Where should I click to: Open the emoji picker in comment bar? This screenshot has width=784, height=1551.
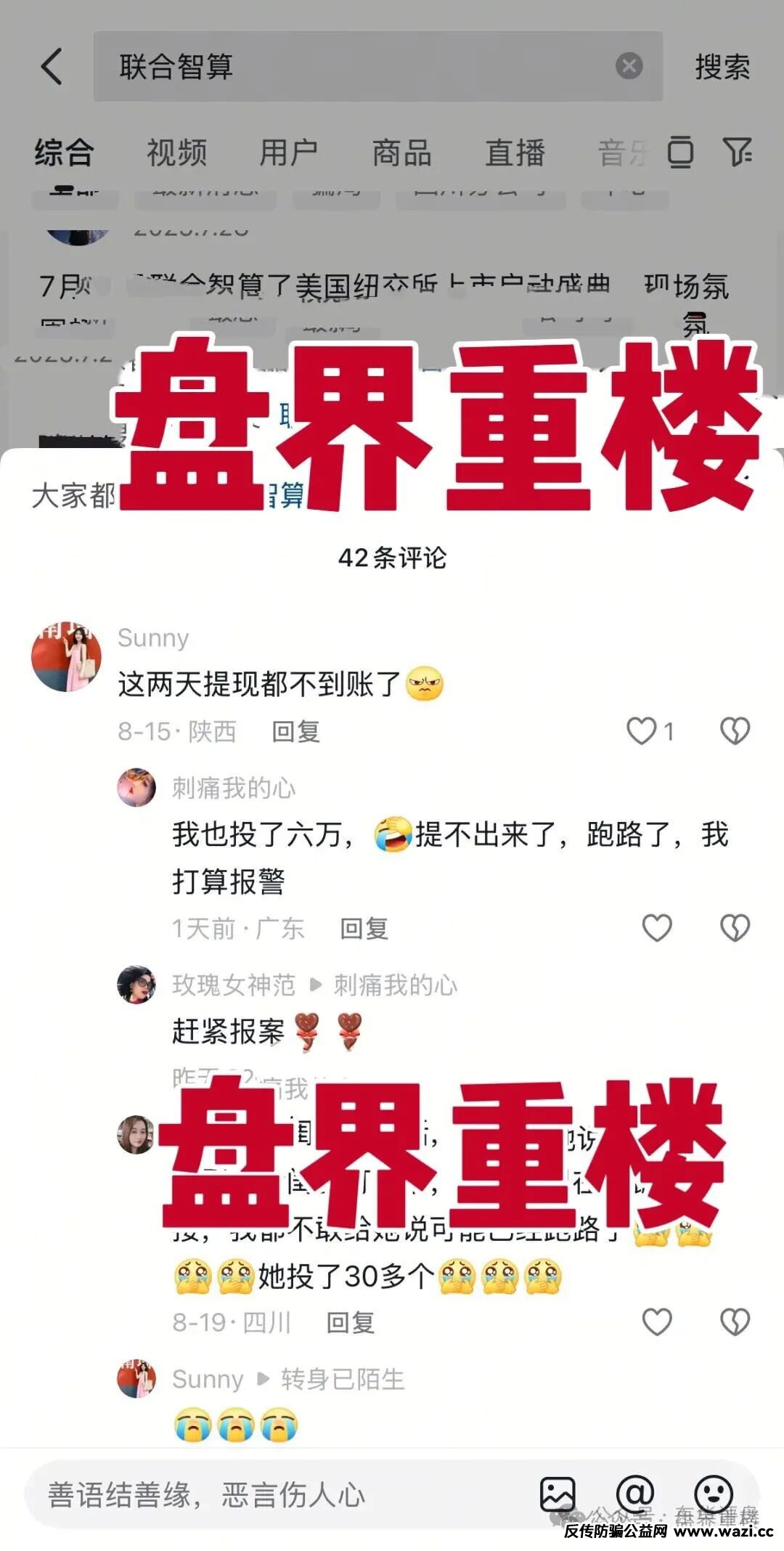click(x=713, y=1494)
